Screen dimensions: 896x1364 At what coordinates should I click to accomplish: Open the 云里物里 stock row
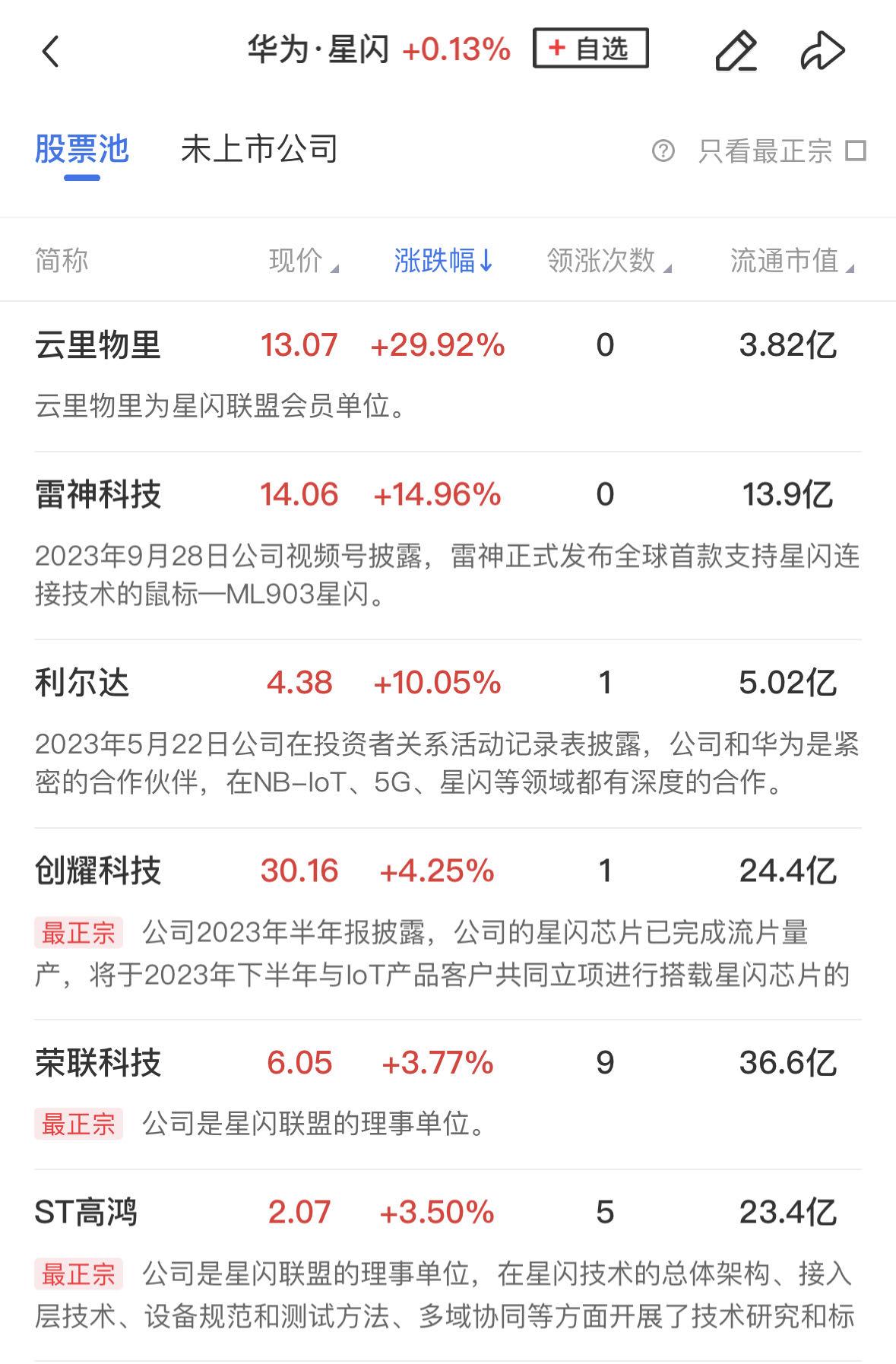(x=98, y=345)
